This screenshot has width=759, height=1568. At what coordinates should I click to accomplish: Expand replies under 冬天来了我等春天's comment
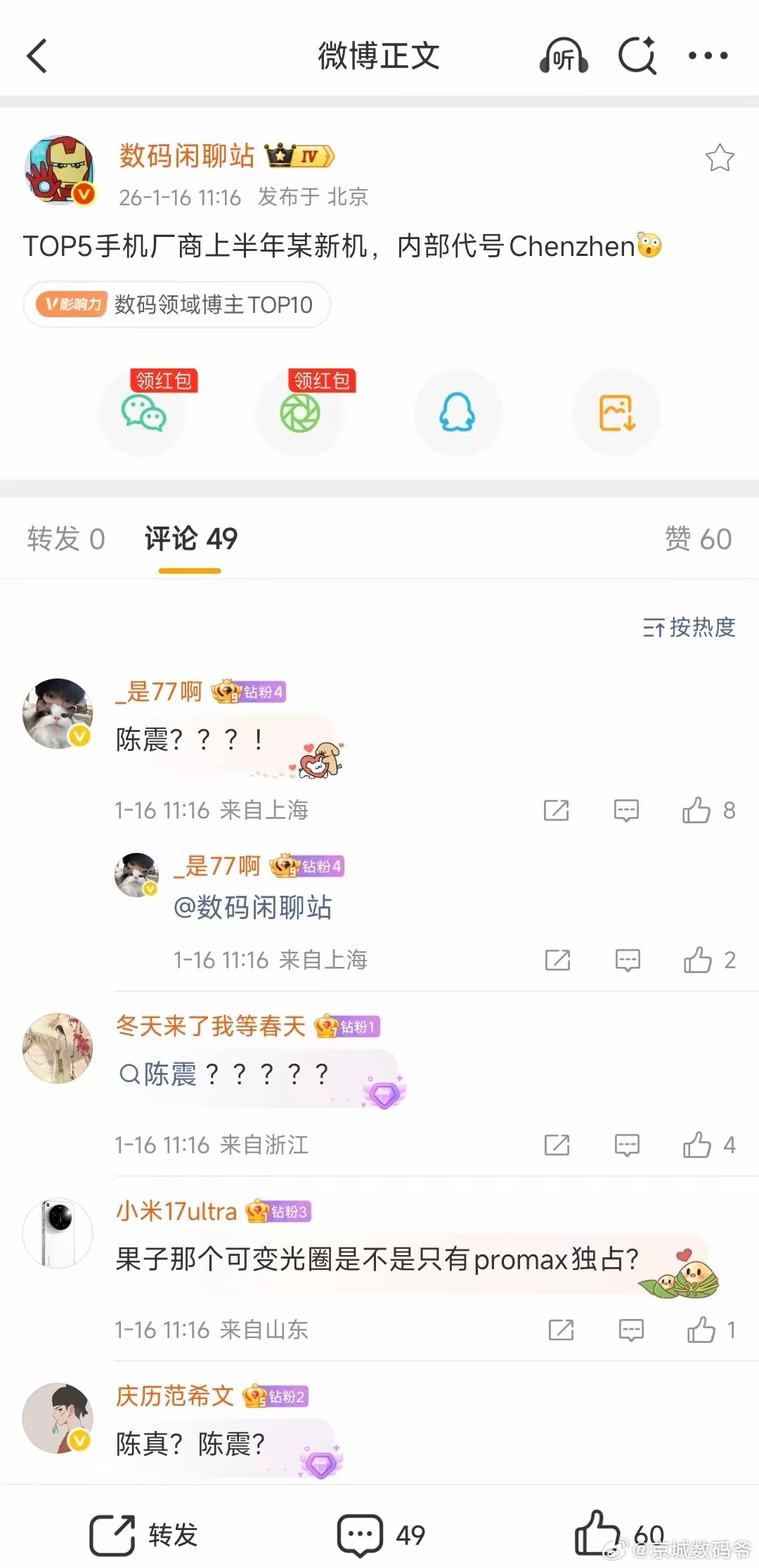click(x=626, y=1145)
